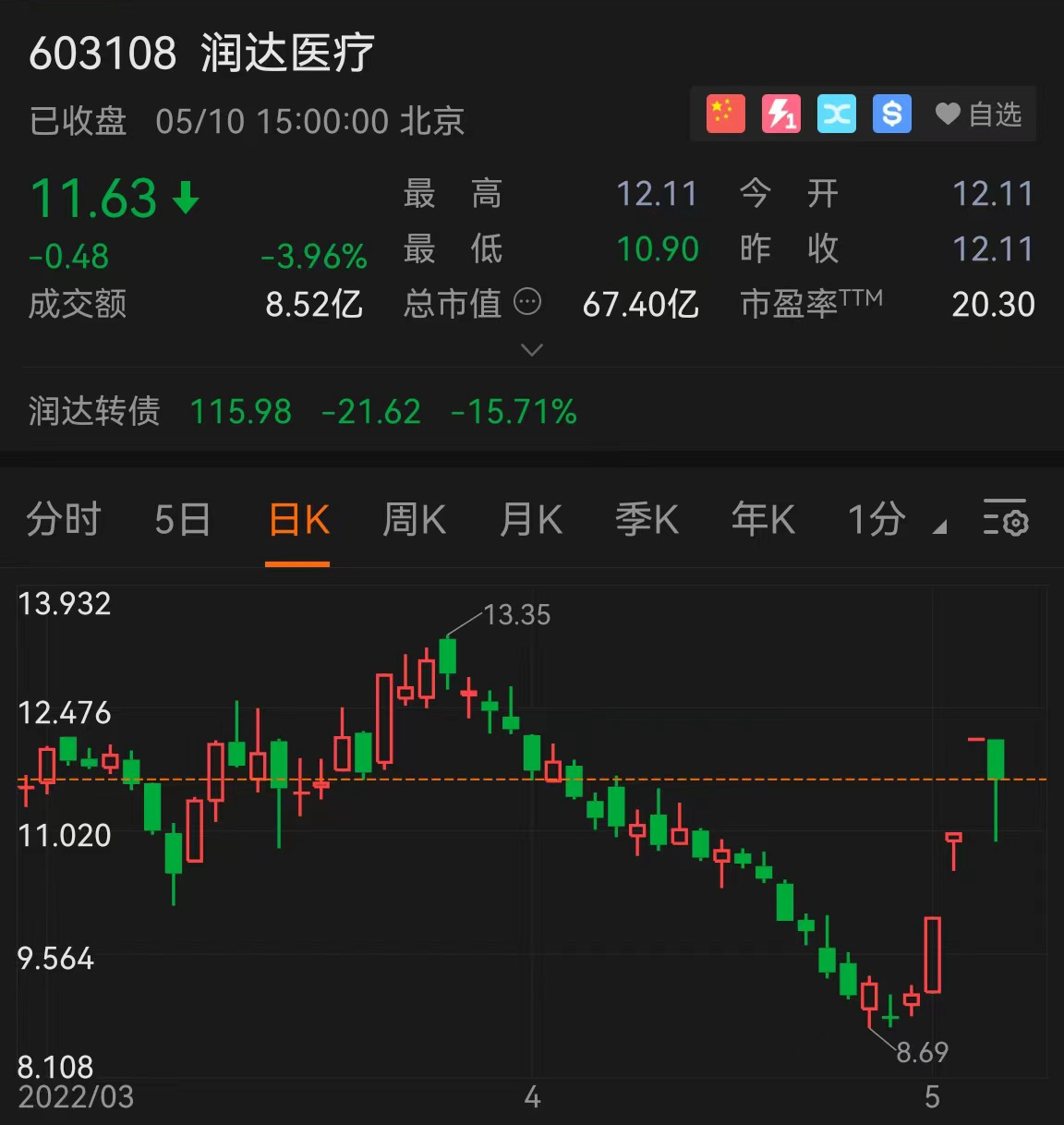Select the 月K monthly chart tab

pyautogui.click(x=529, y=520)
